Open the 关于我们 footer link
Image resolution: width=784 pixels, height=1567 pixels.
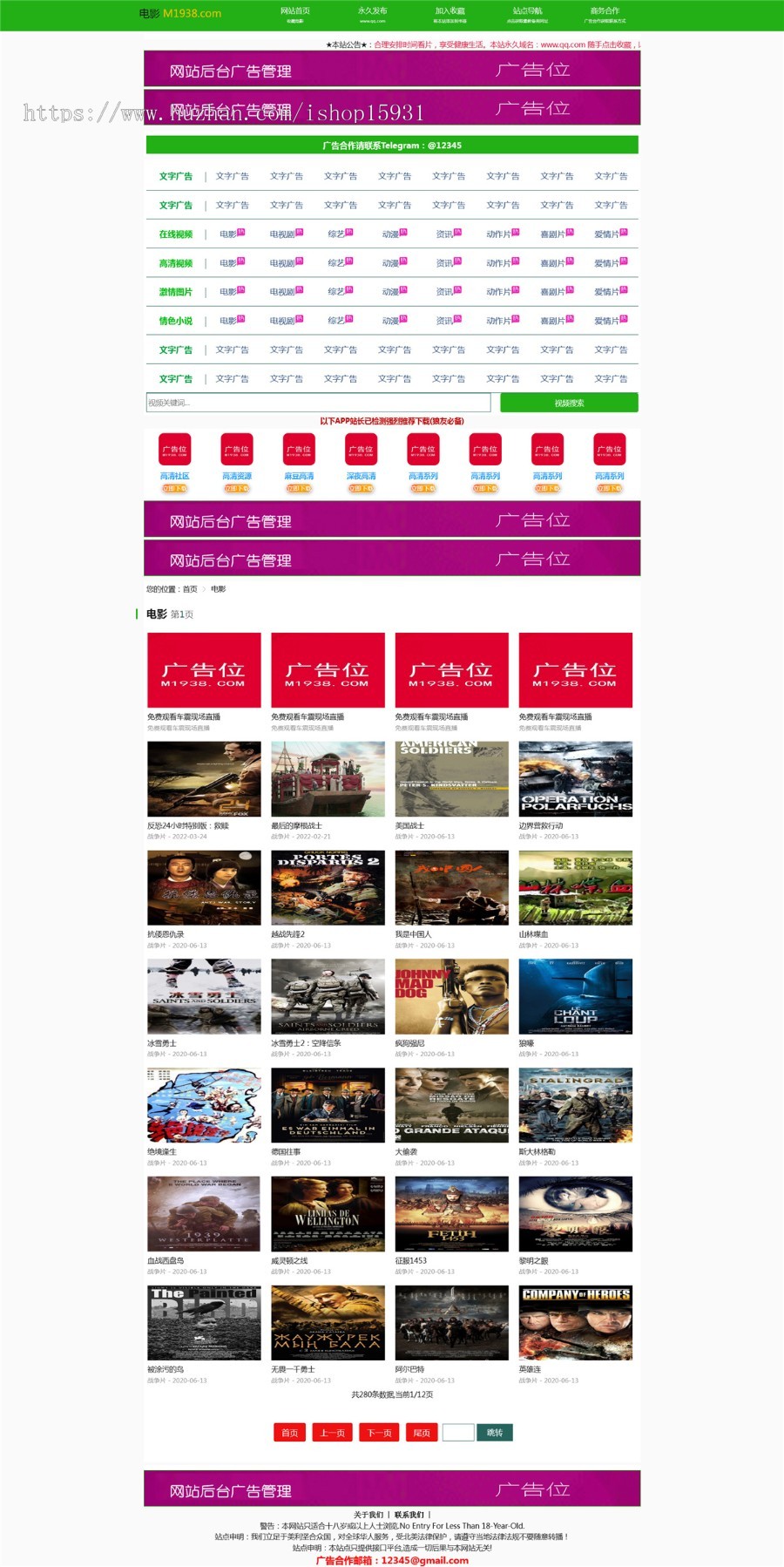[x=368, y=1515]
